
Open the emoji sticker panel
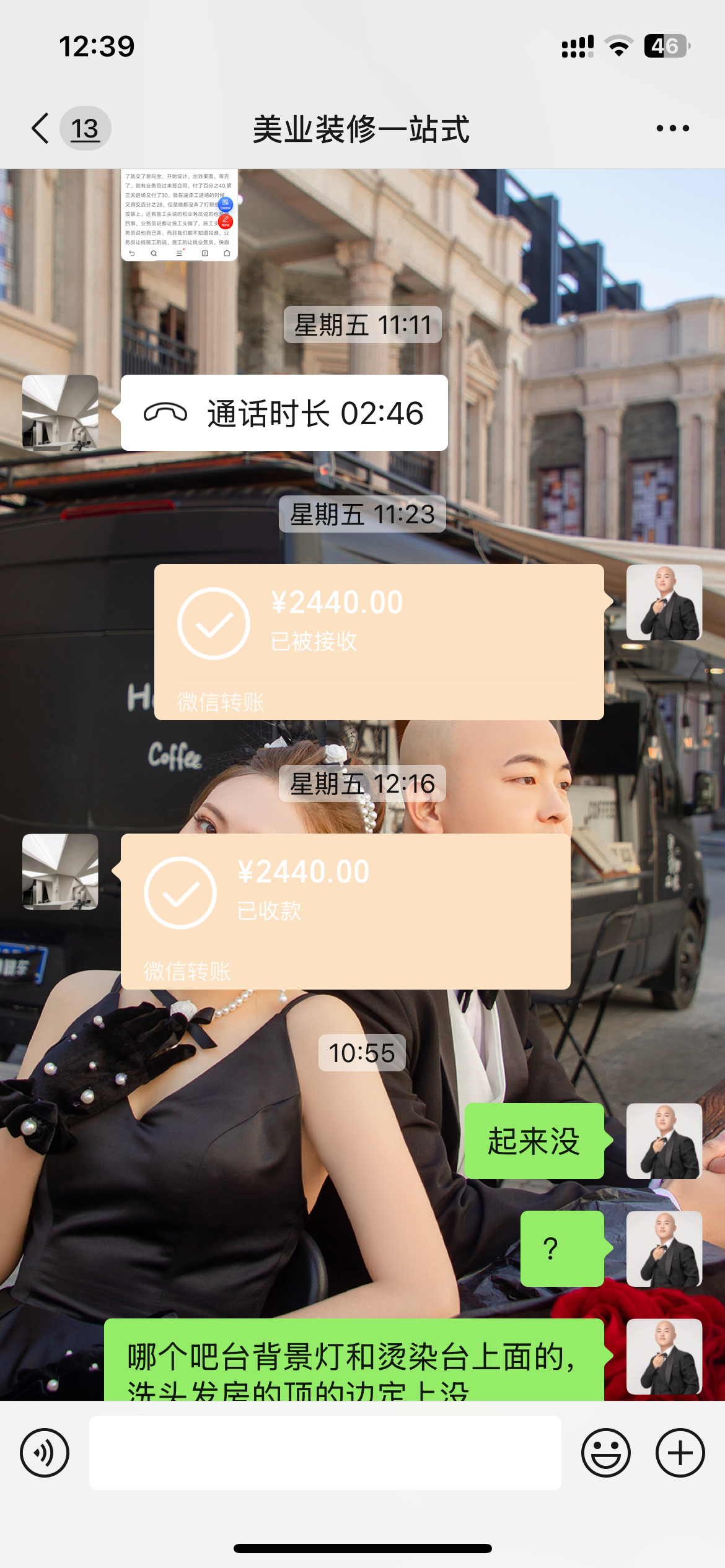coord(605,1453)
